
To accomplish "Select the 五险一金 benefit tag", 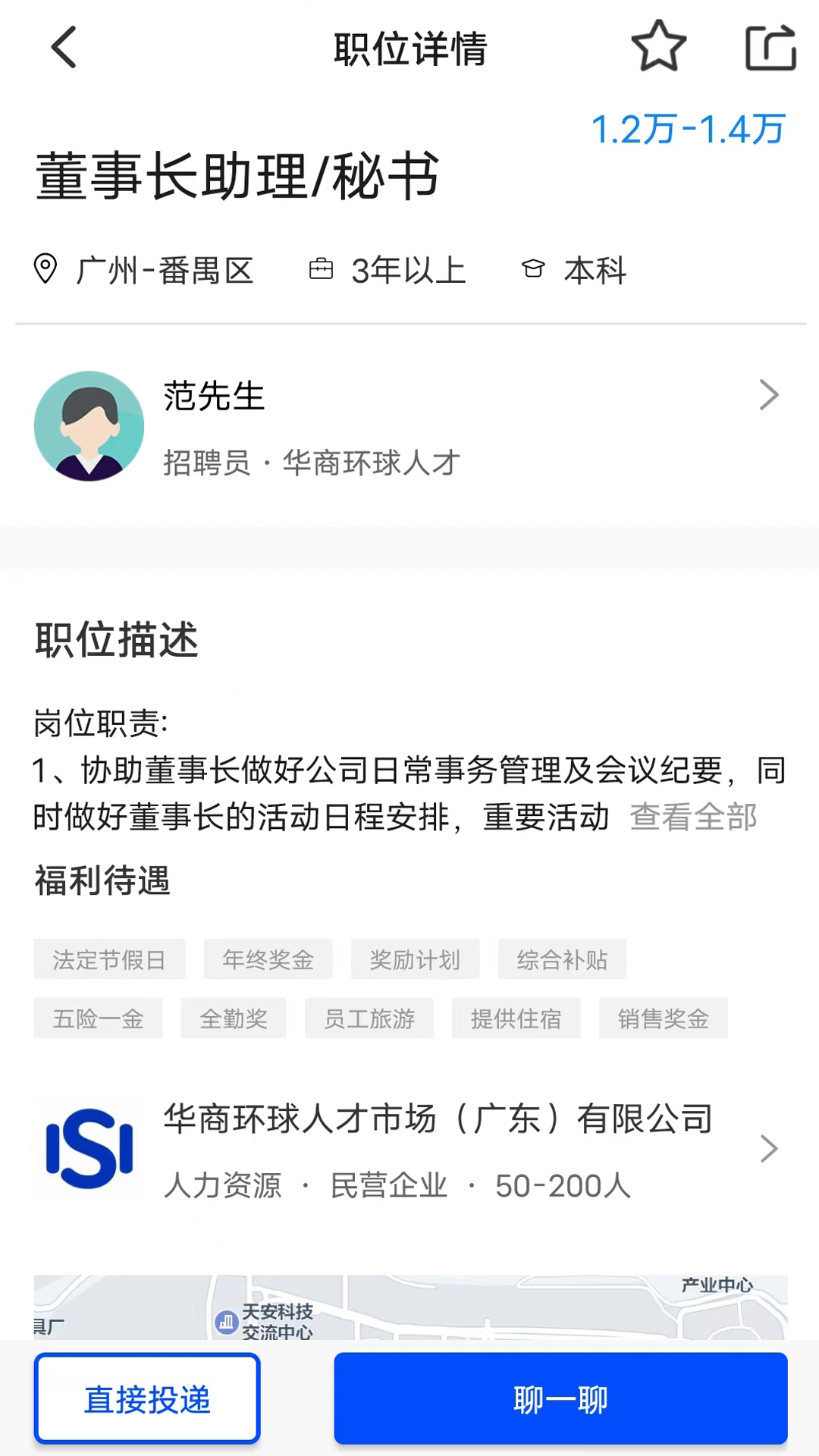I will click(x=97, y=1018).
